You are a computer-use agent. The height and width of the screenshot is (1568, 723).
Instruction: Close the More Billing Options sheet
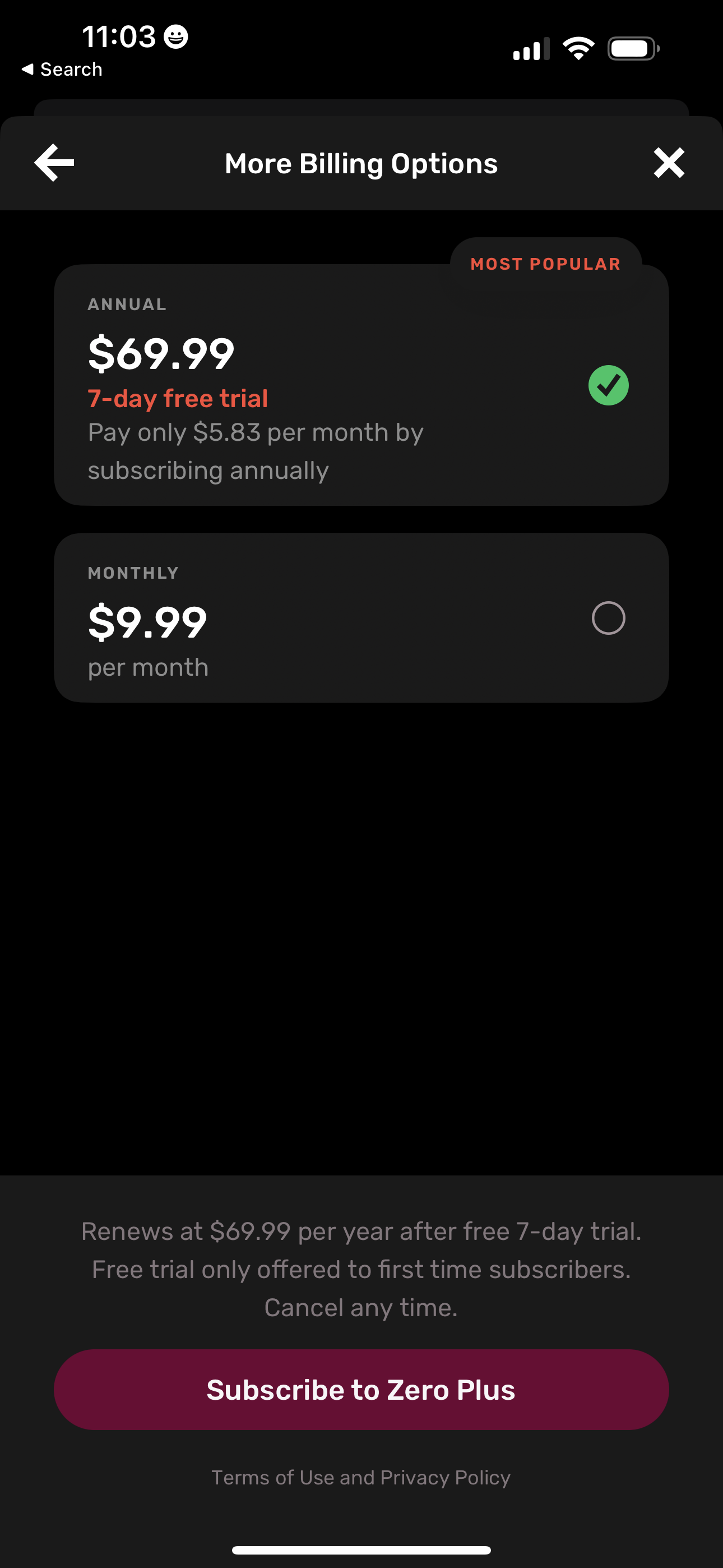[668, 163]
